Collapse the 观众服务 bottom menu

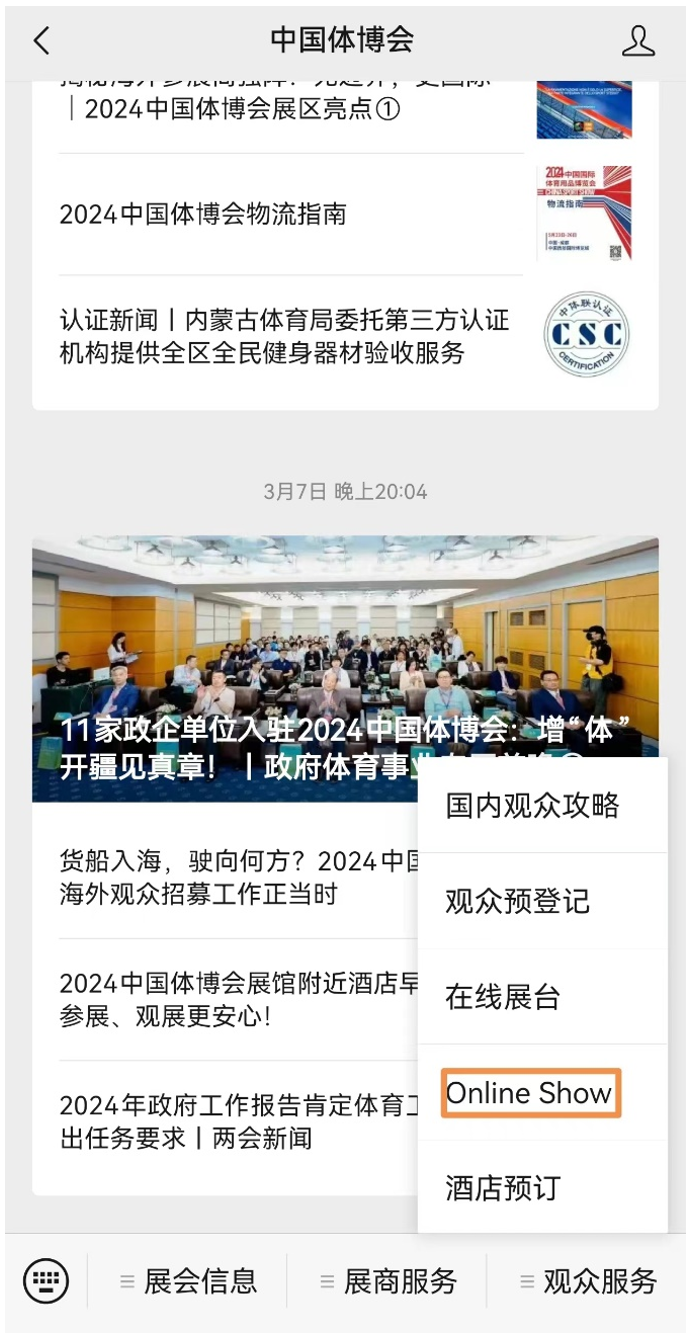(588, 1281)
